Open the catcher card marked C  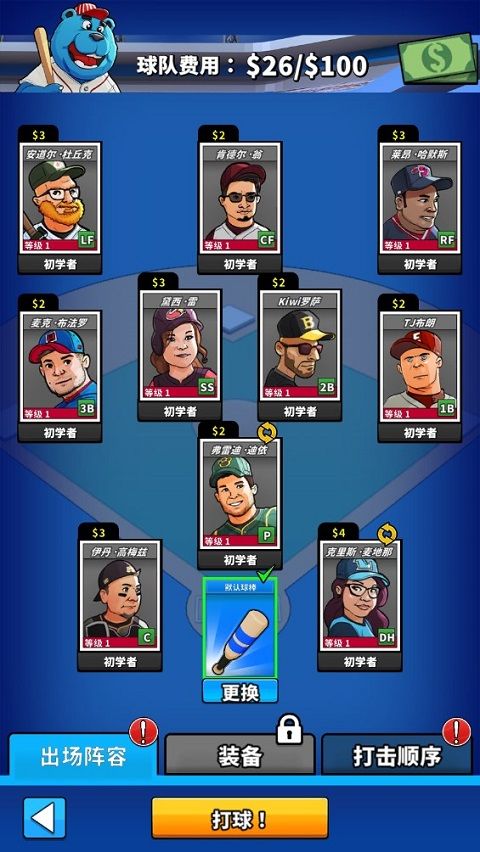point(120,596)
